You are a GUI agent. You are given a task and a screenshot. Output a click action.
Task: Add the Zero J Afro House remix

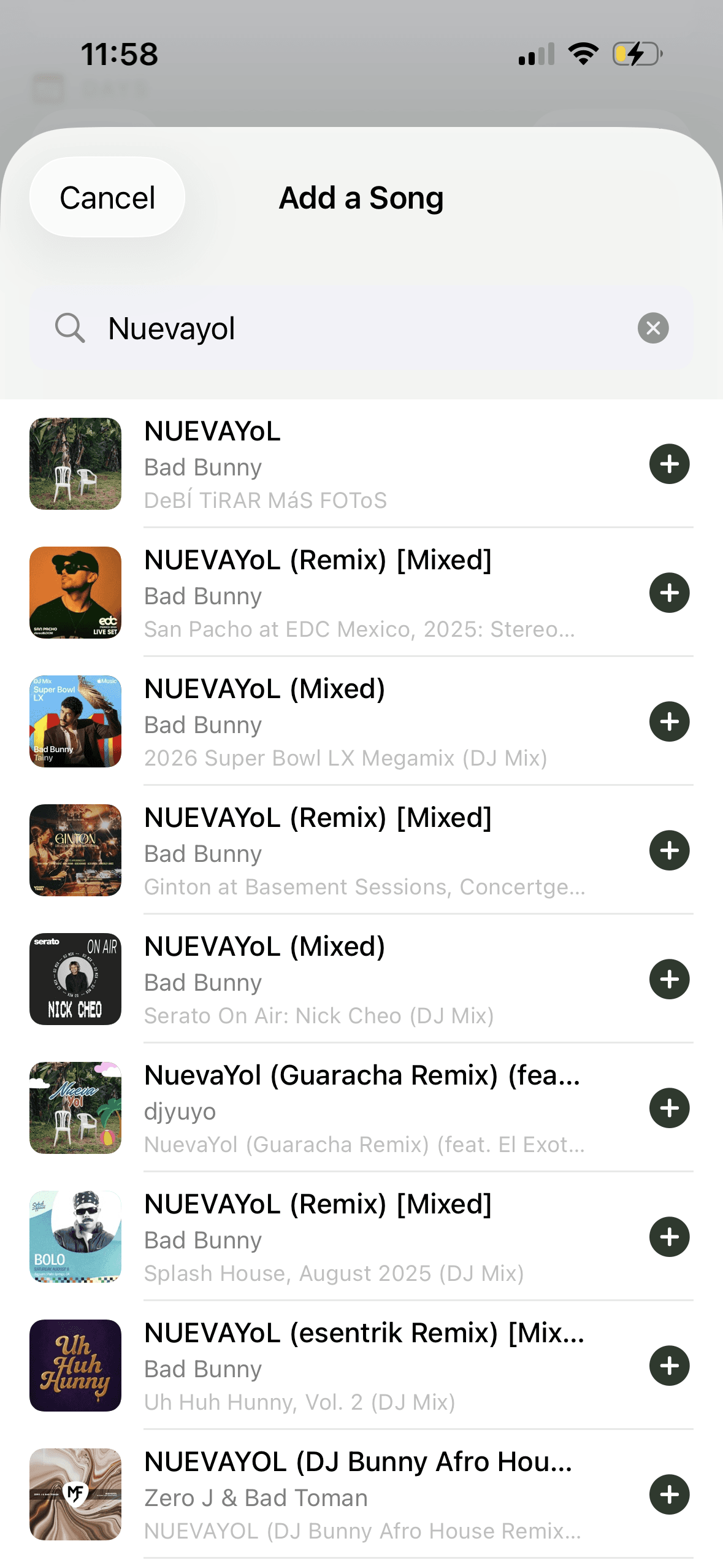point(668,1495)
